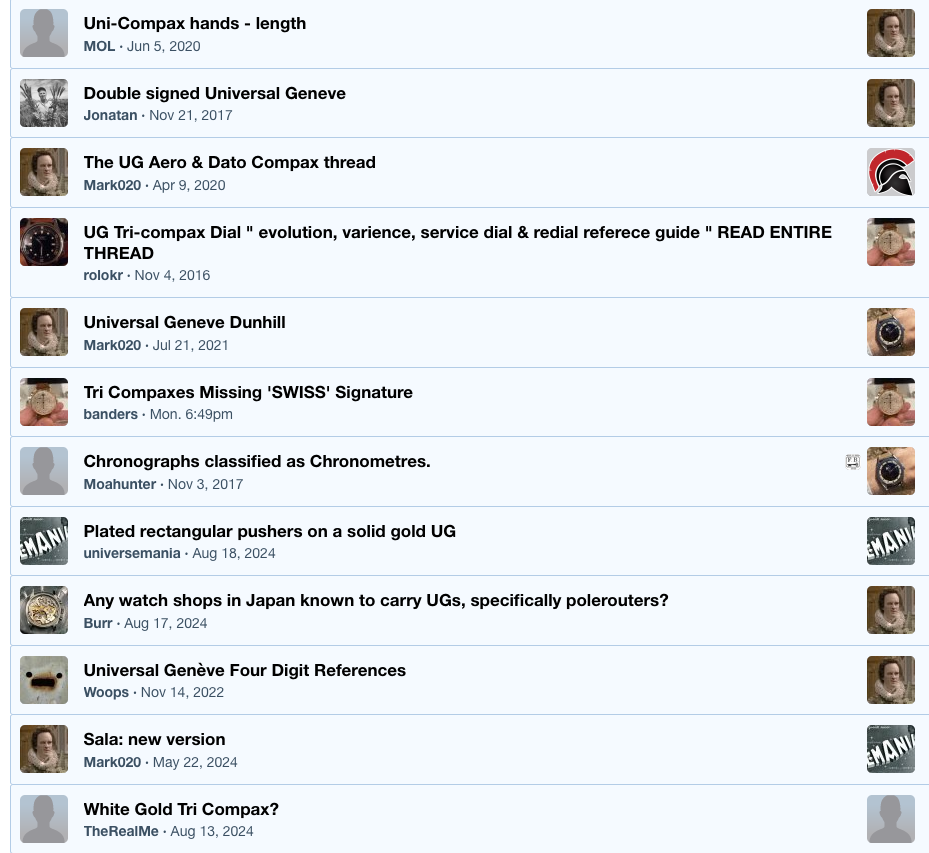
Task: Open the 'Chronographs classified as Chronometres' thread
Action: 257,461
